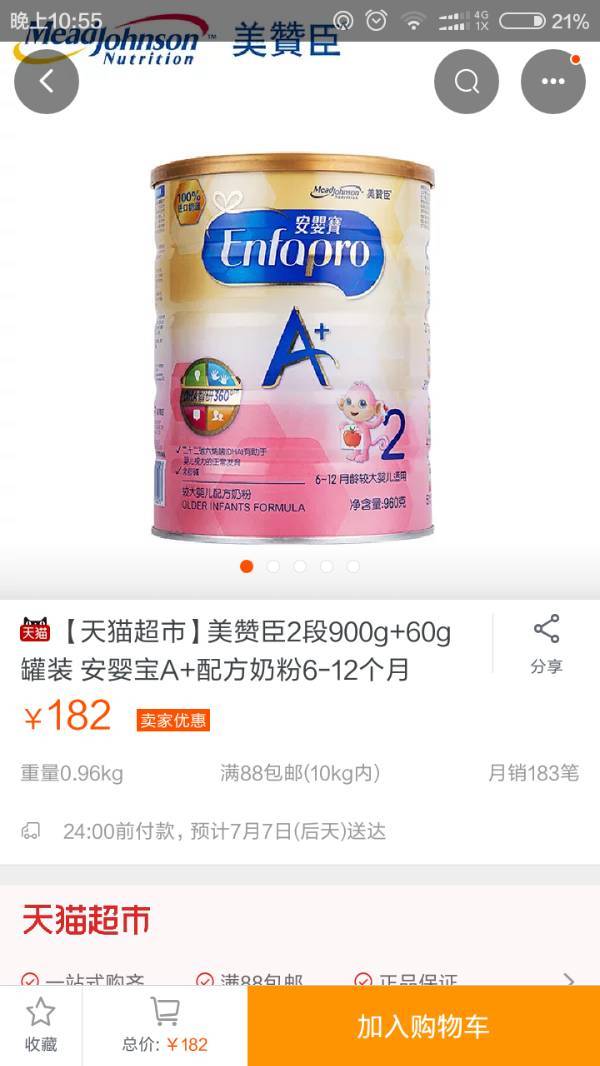Tap 加入购物车 to add to cart
Image resolution: width=600 pixels, height=1066 pixels.
pyautogui.click(x=423, y=1026)
